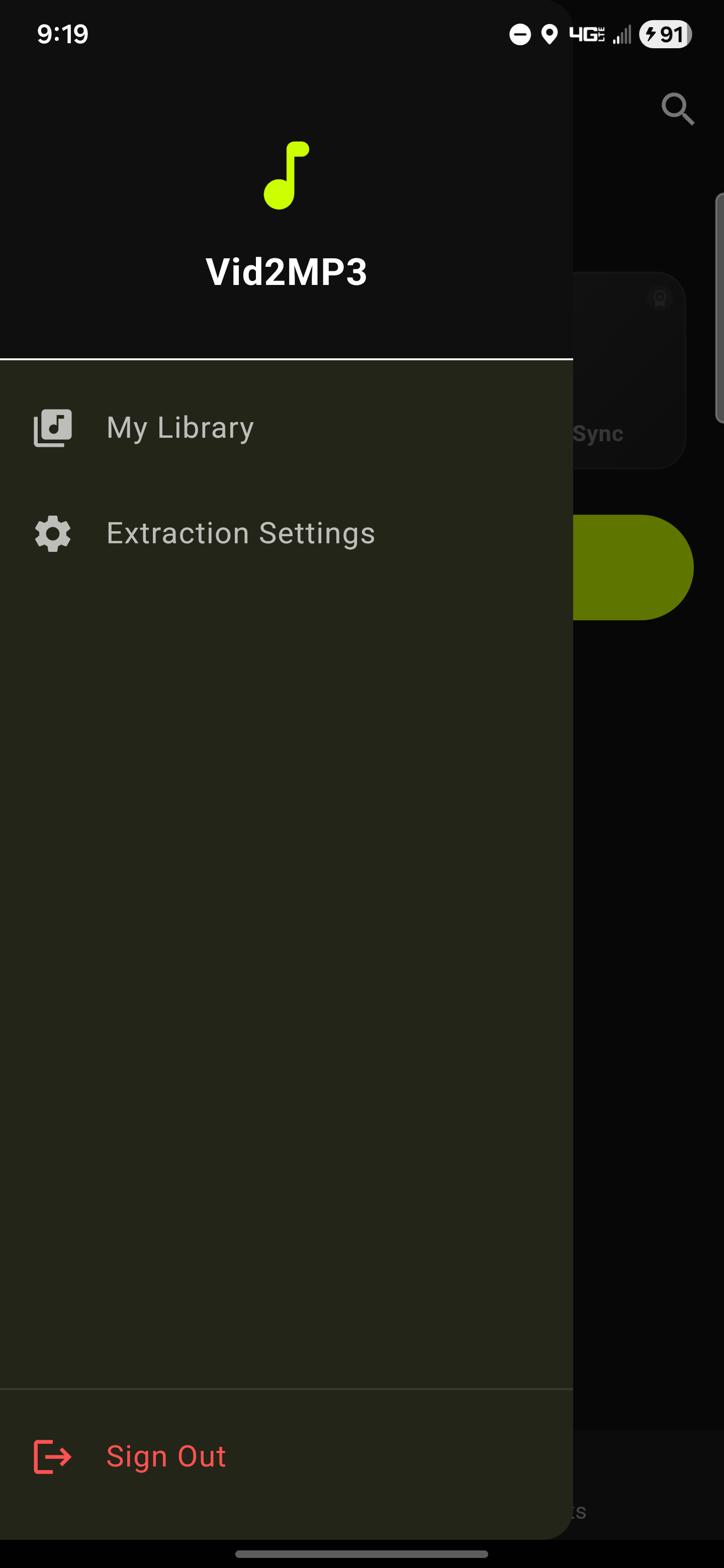The image size is (724, 1568).
Task: Tap the search icon behind the drawer
Action: (x=677, y=109)
